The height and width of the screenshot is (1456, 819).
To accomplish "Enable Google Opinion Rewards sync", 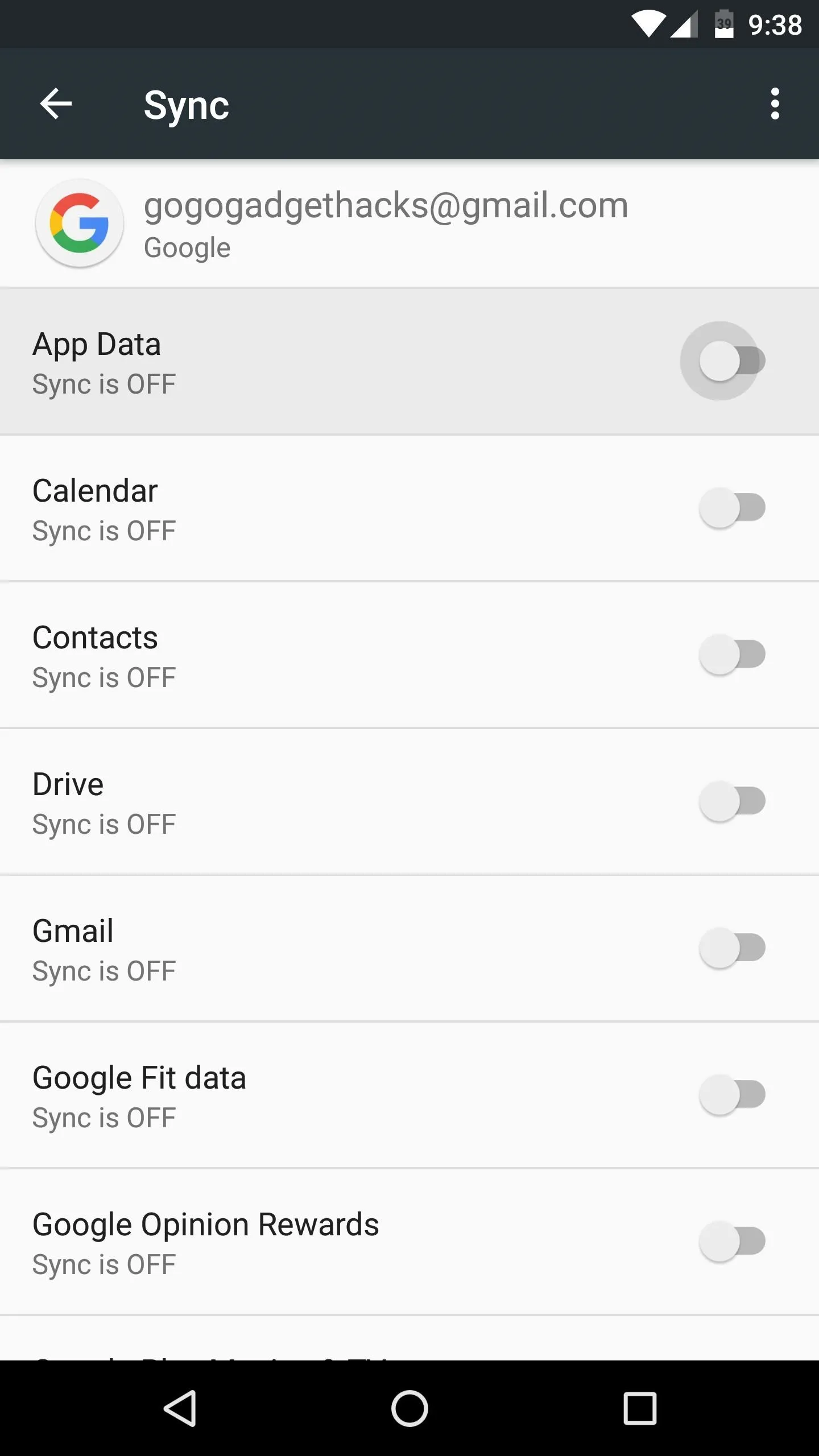I will (731, 1242).
